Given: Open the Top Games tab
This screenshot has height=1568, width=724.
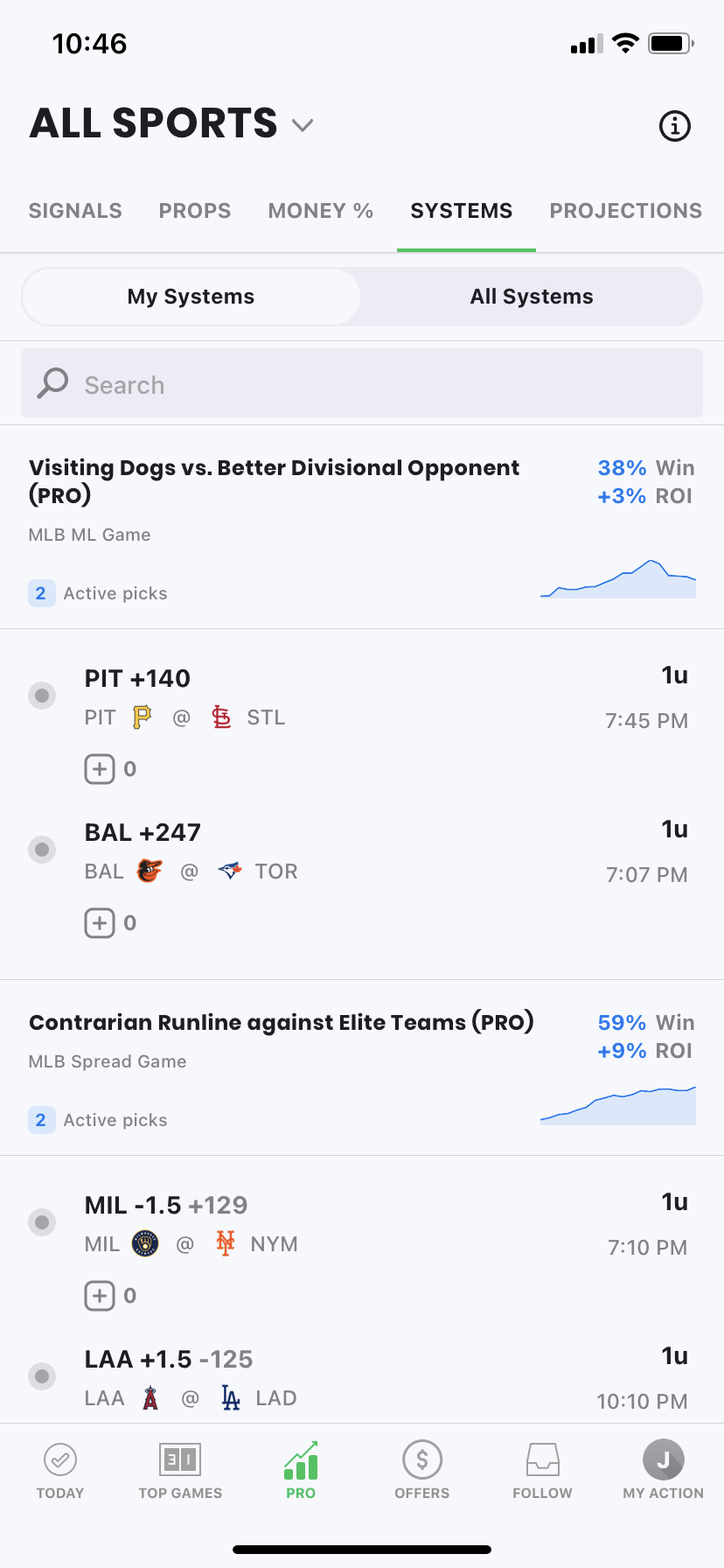Looking at the screenshot, I should pos(180,1470).
